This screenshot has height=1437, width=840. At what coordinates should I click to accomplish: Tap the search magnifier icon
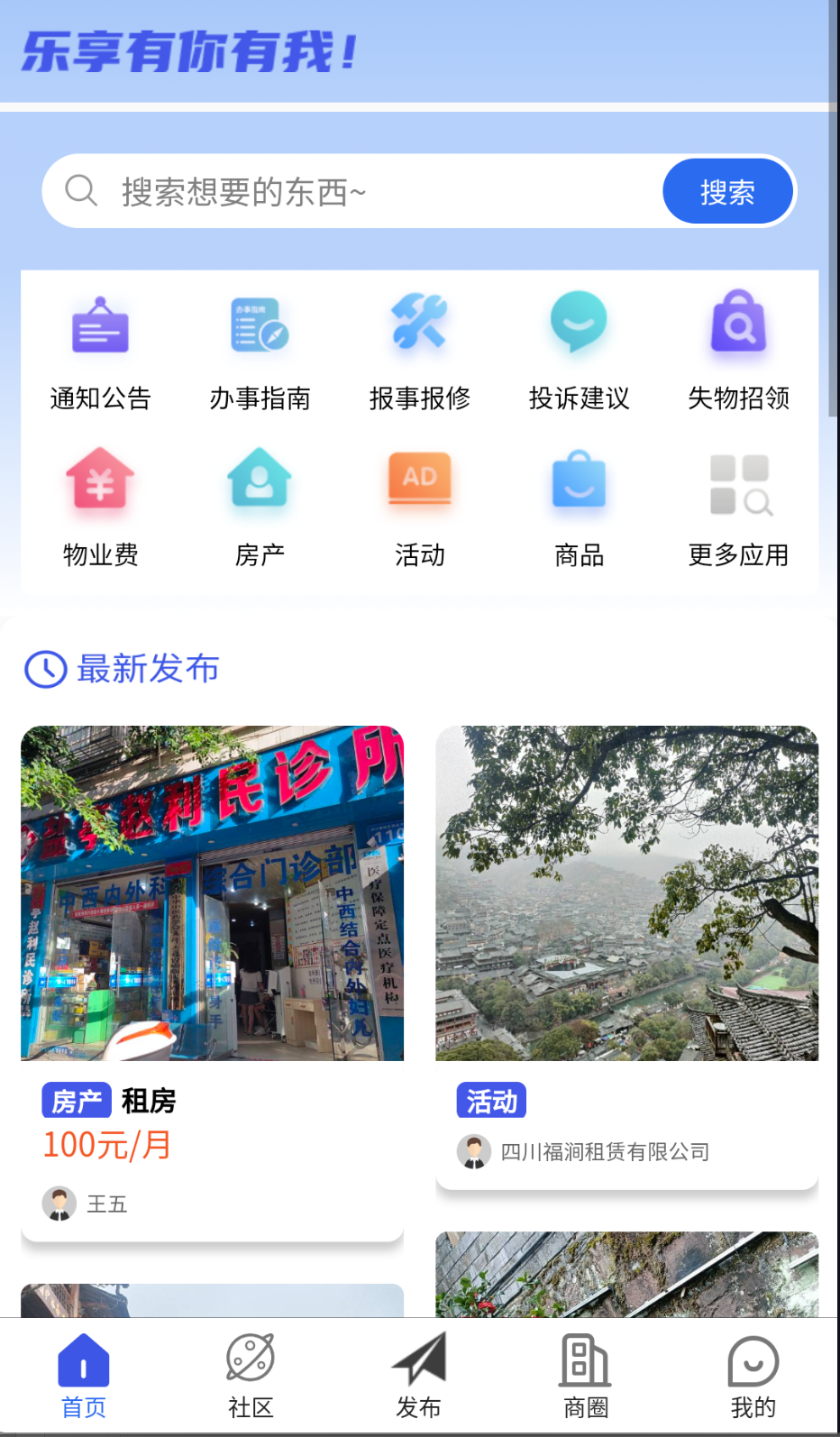(82, 190)
